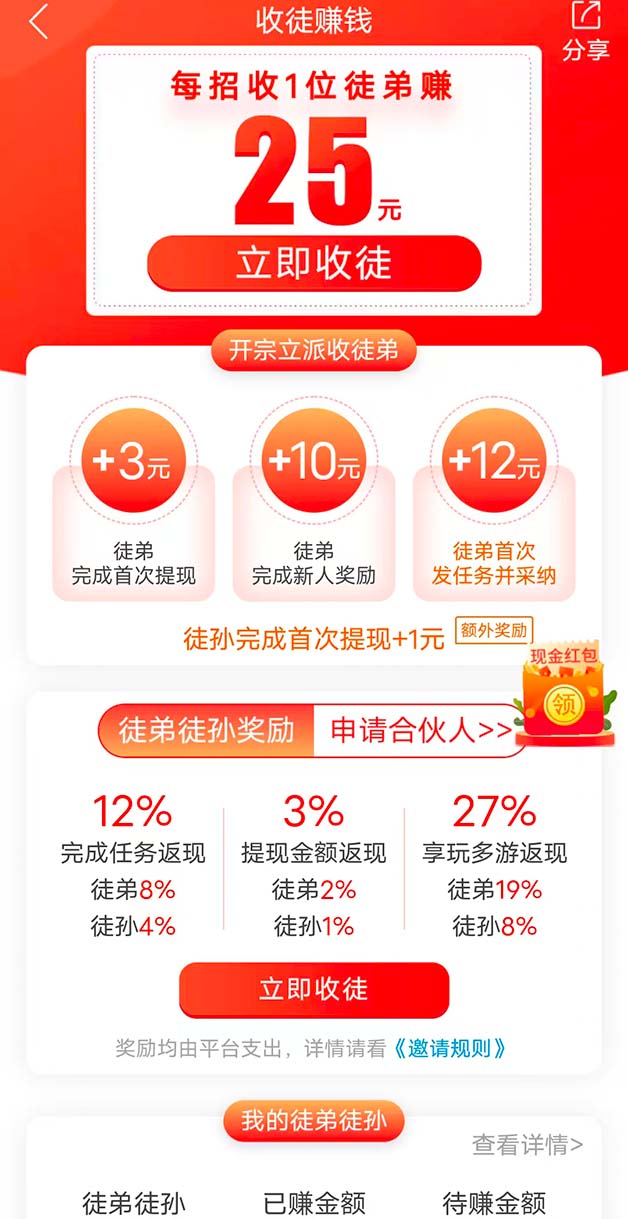
Task: Open the 《邀请规则》 link
Action: tap(450, 1048)
